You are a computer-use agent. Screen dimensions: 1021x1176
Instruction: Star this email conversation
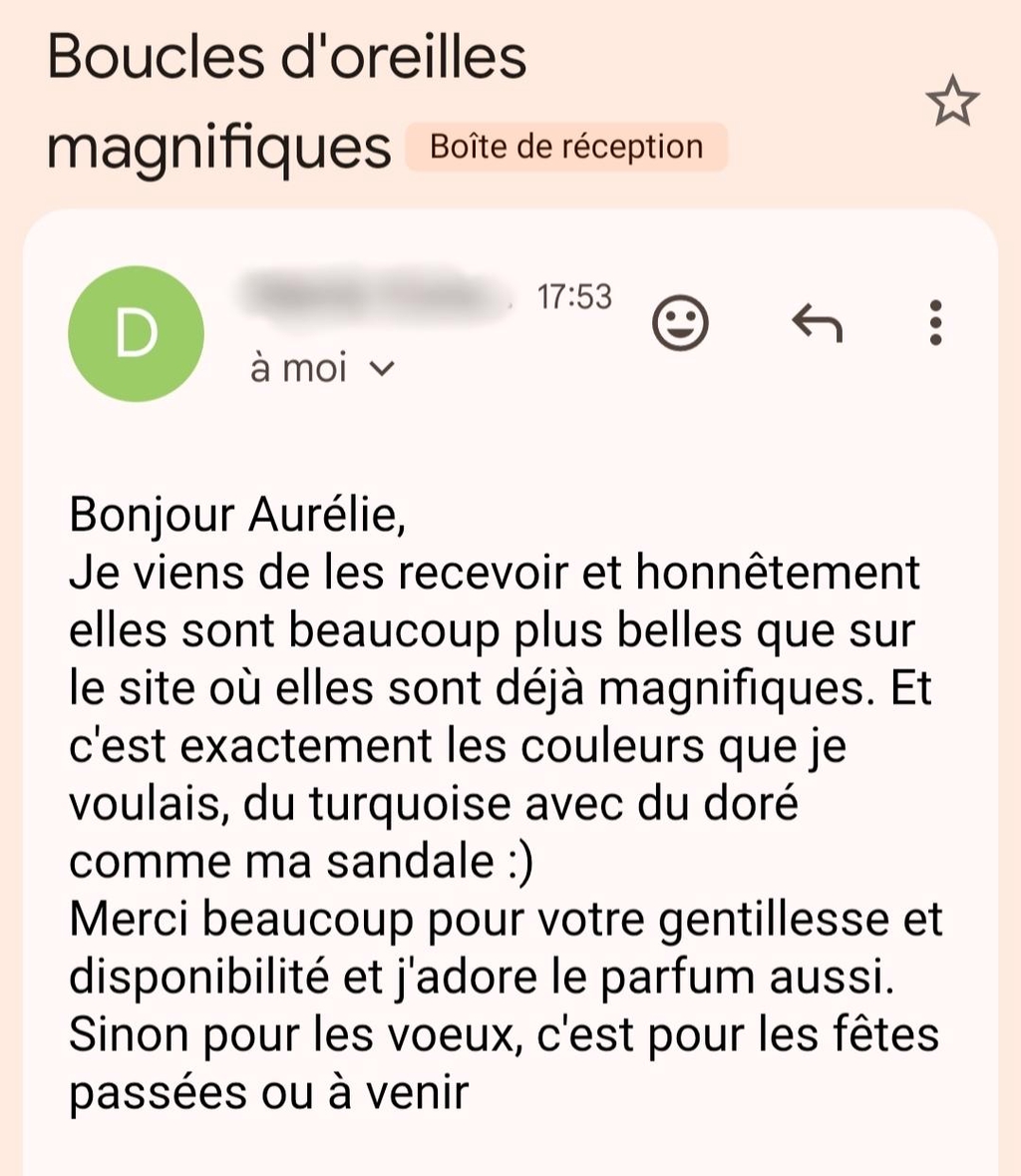click(x=952, y=102)
